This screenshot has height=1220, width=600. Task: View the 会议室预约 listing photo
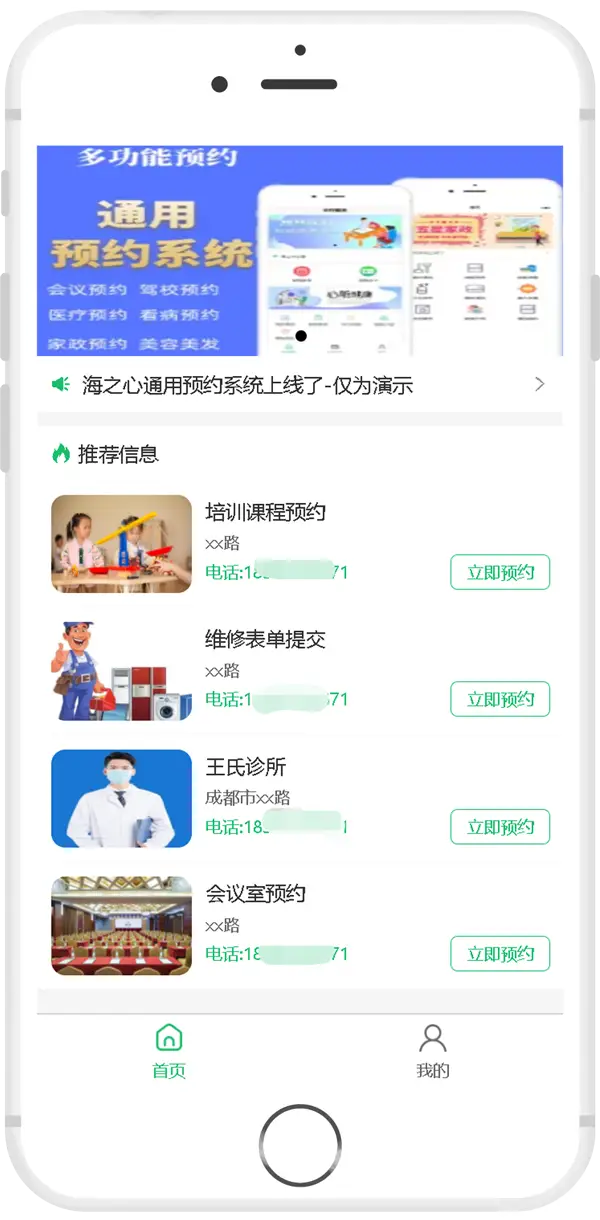coord(121,926)
